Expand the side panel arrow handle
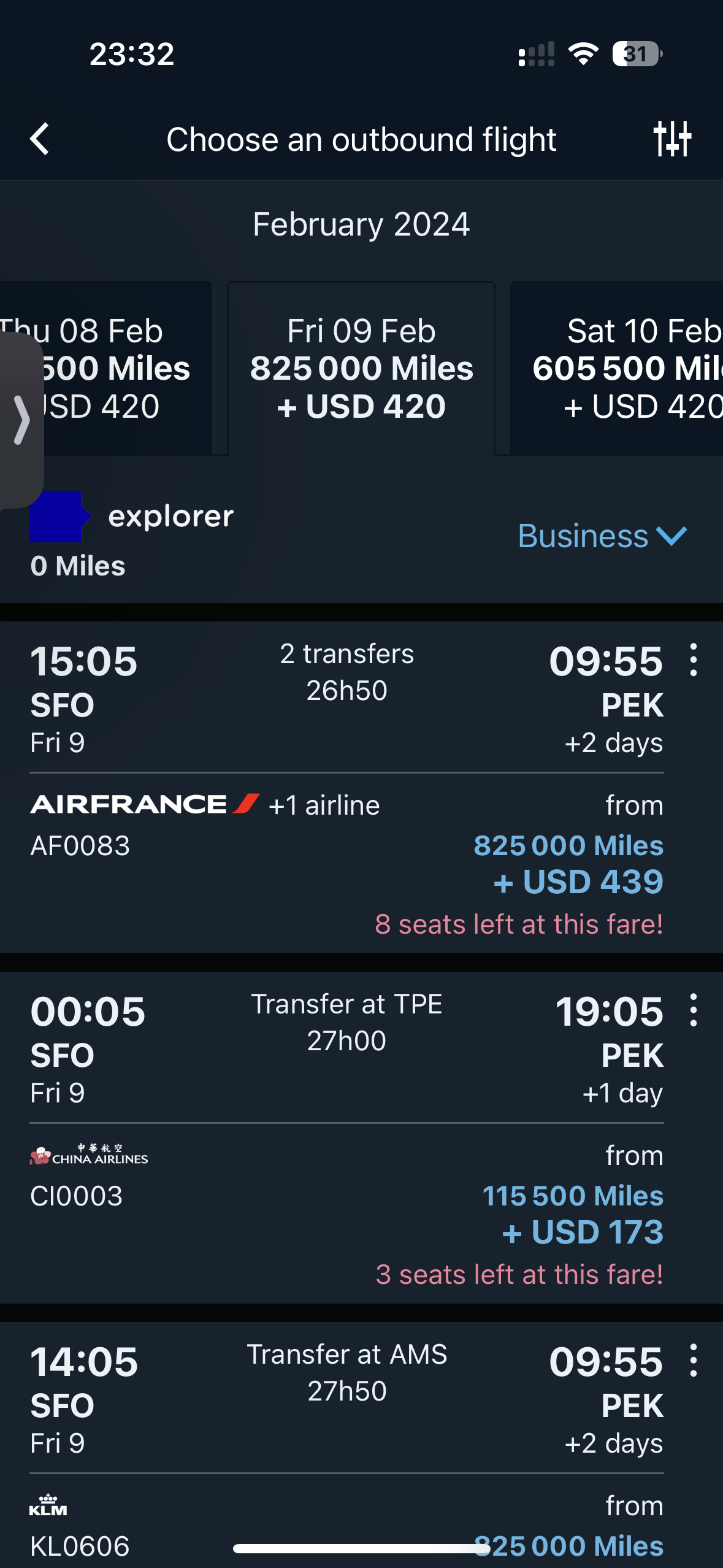Image resolution: width=723 pixels, height=1568 pixels. point(21,420)
